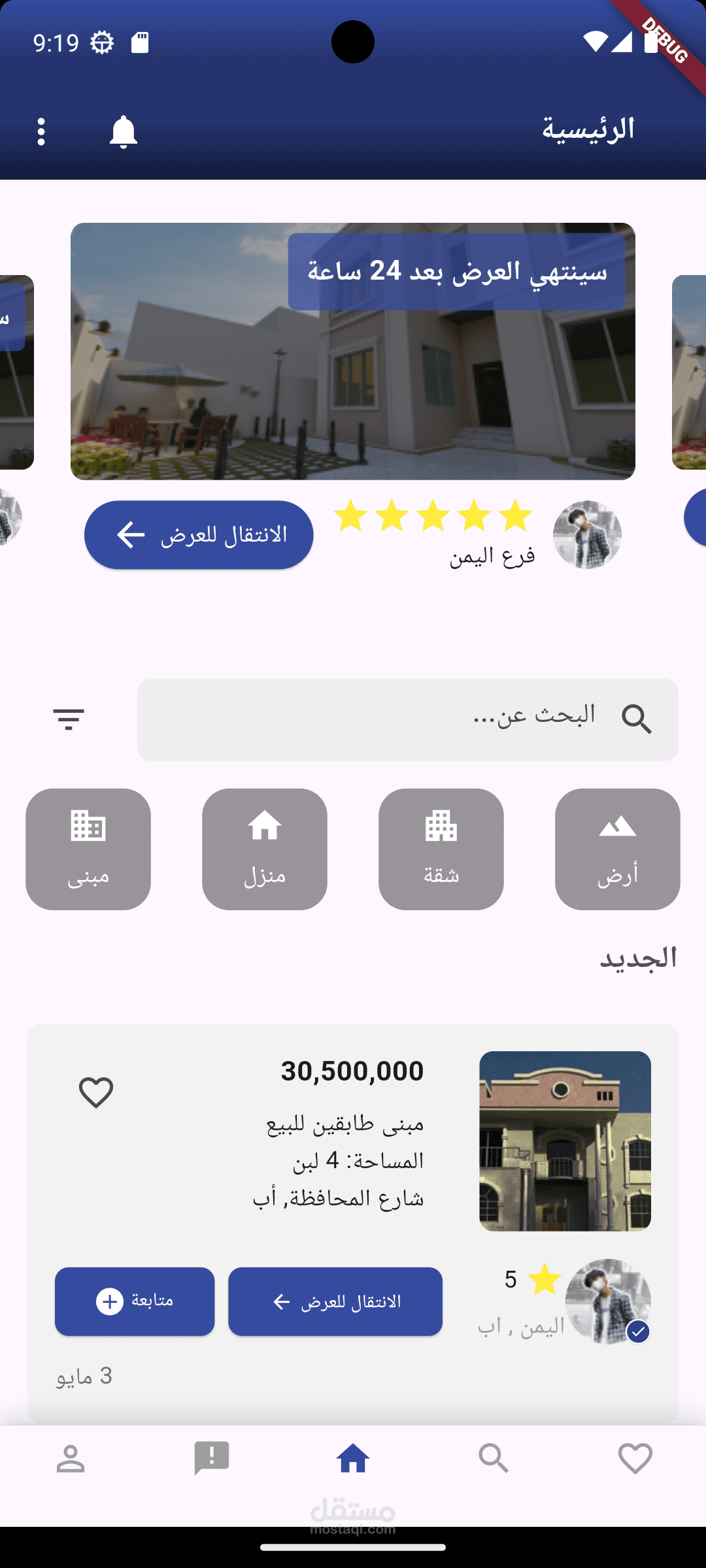Viewport: 706px width, 1568px height.
Task: Switch to the home tab
Action: coord(353,1458)
